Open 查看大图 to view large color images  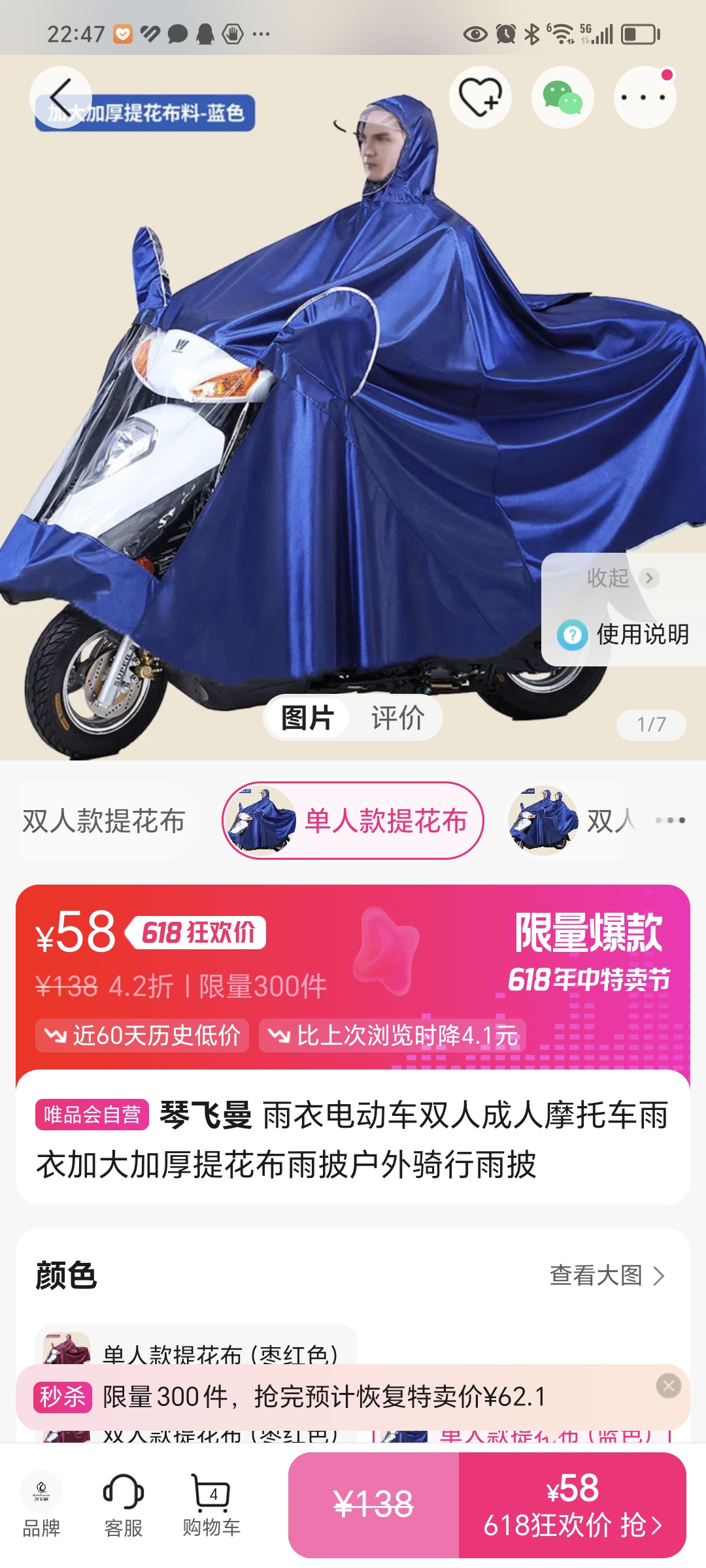(607, 1275)
